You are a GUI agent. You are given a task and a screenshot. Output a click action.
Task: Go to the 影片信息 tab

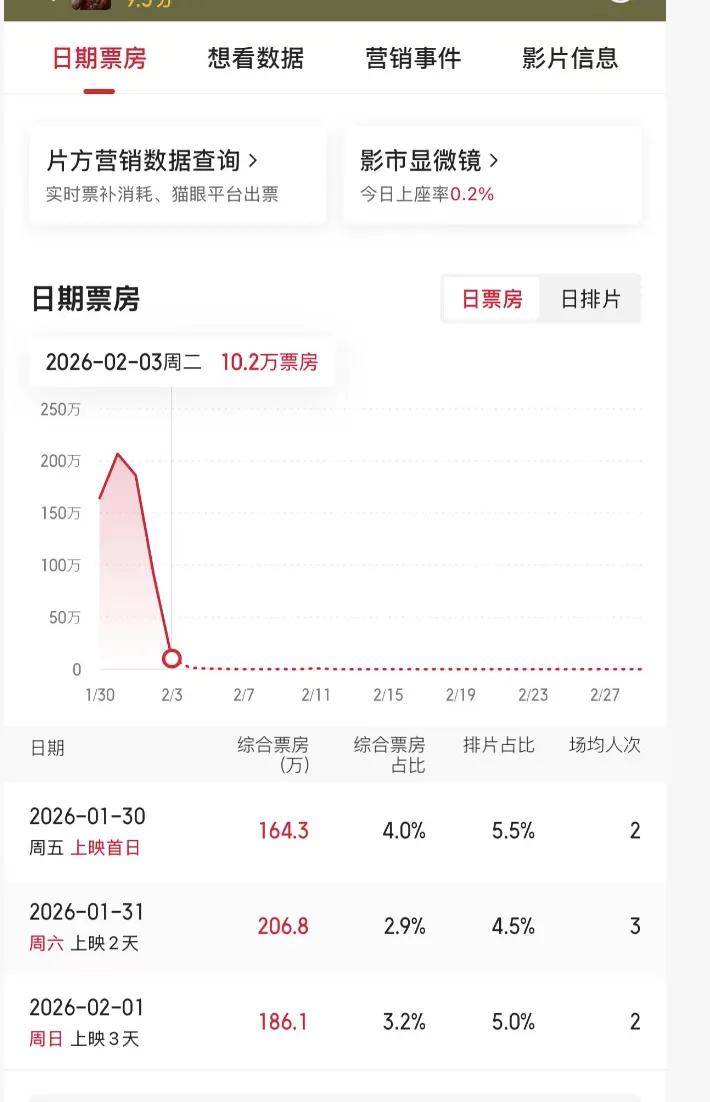pos(570,58)
